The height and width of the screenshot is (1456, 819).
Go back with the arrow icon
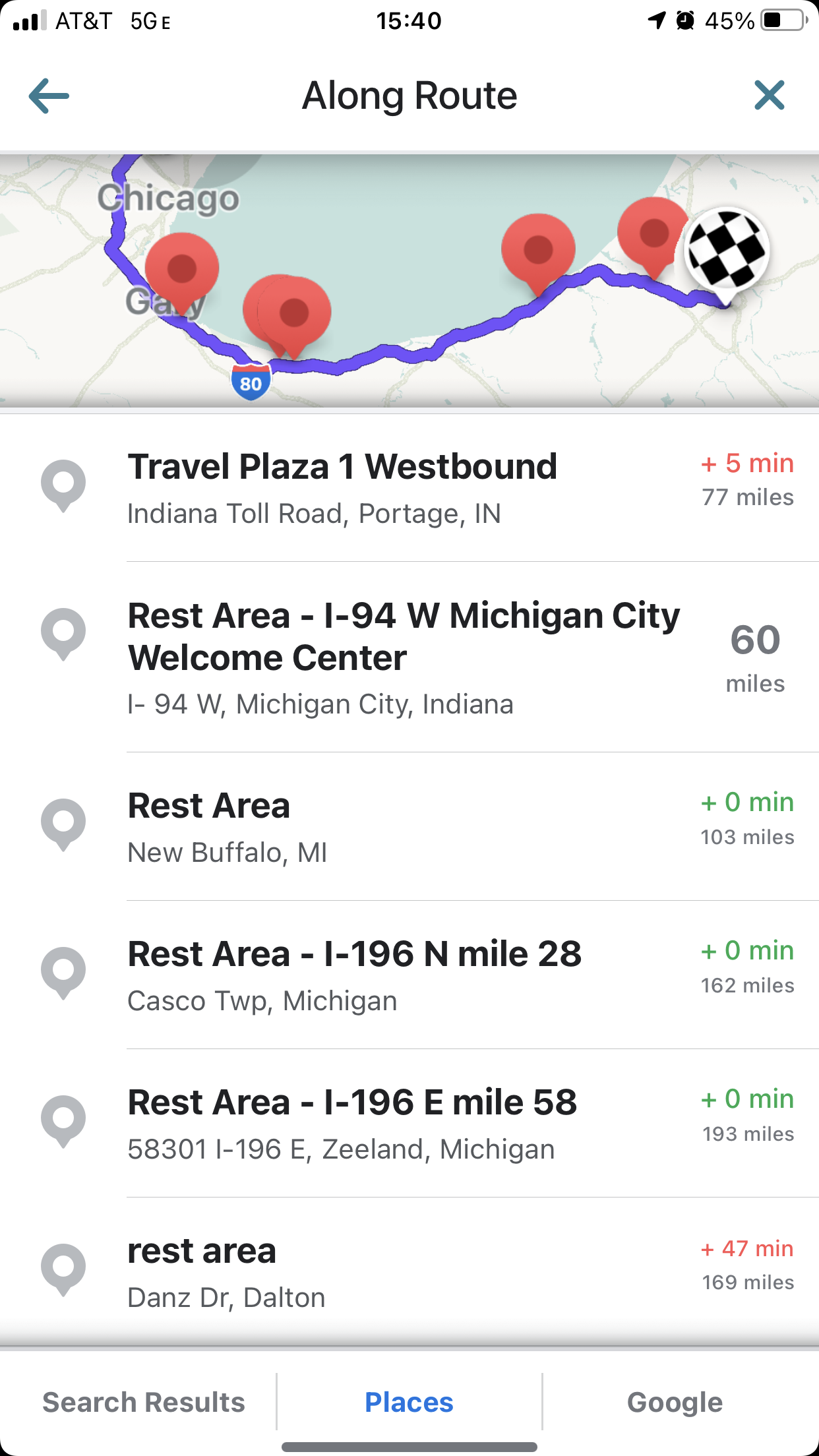(49, 96)
